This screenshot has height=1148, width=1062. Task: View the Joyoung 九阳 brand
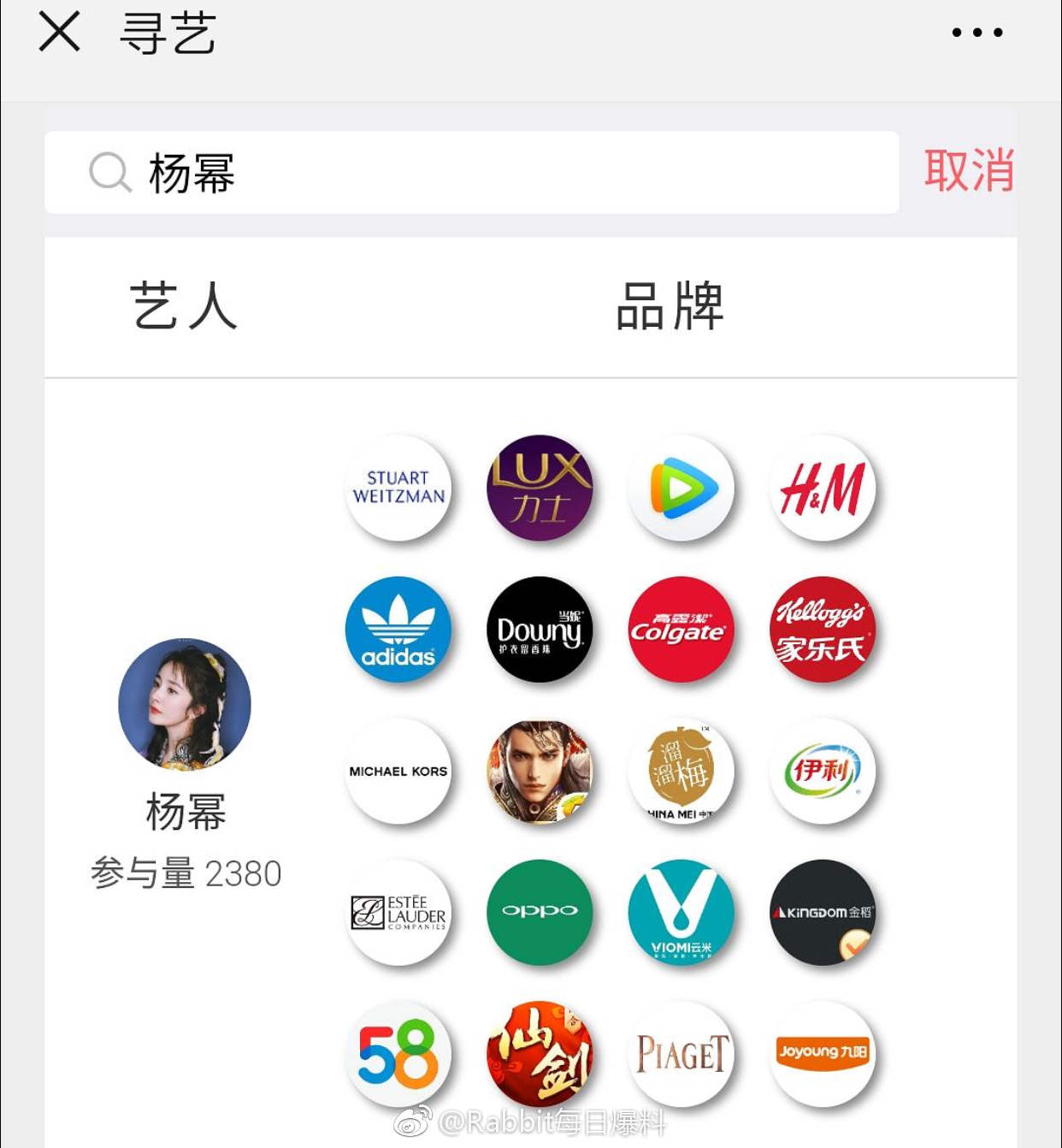click(823, 1054)
